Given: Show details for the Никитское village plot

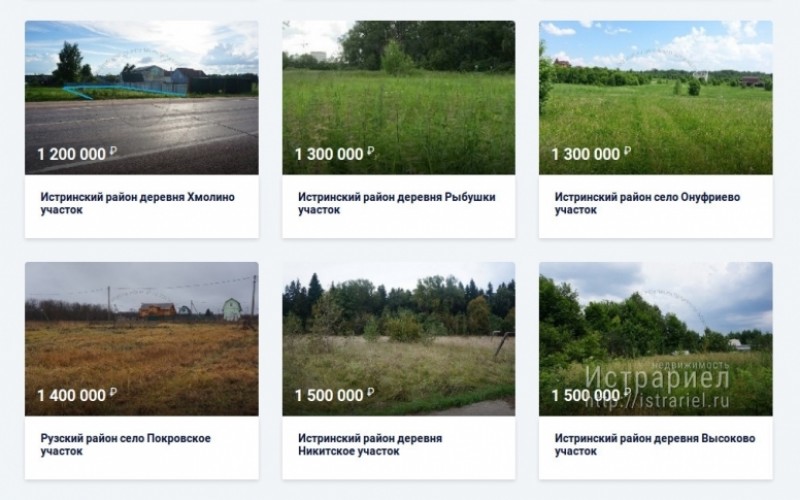Looking at the screenshot, I should [397, 444].
